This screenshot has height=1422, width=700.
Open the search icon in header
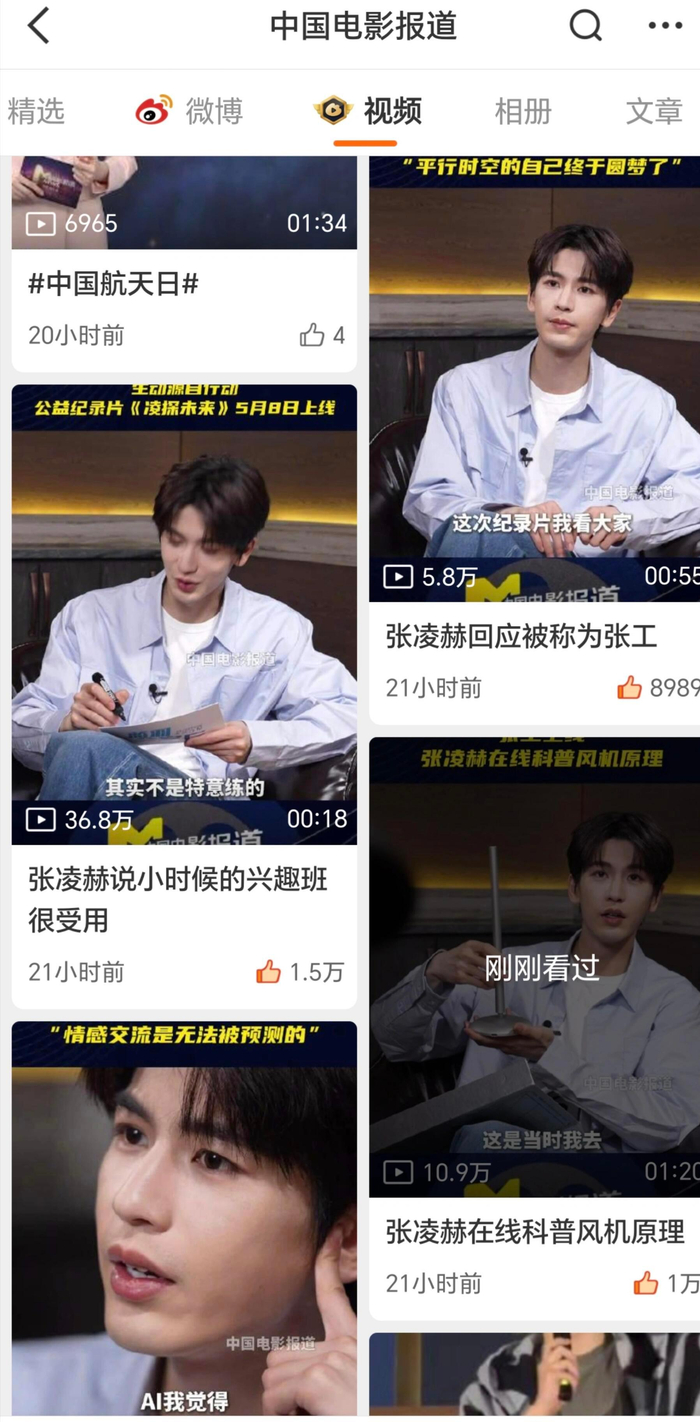tap(585, 26)
